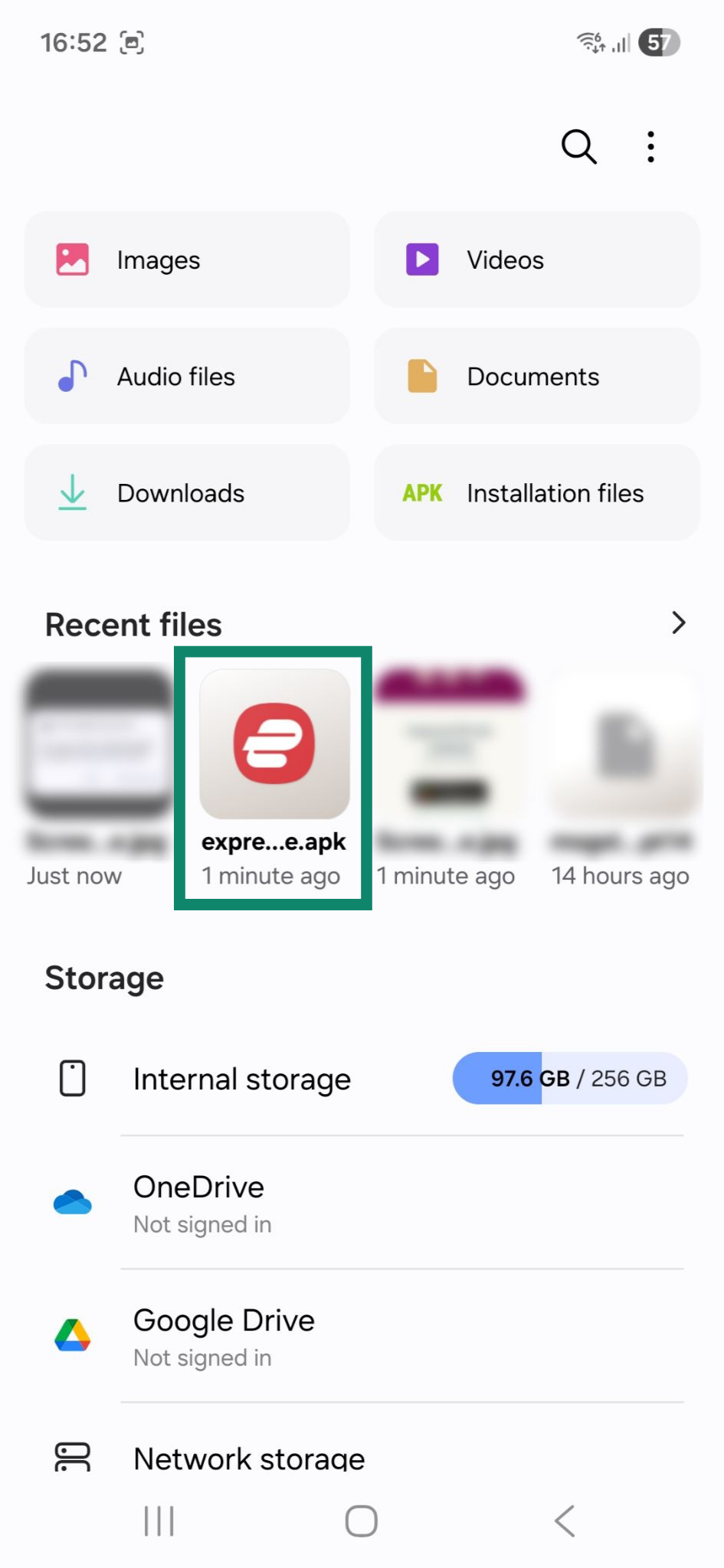Open the Images category
This screenshot has width=724, height=1568.
click(187, 260)
